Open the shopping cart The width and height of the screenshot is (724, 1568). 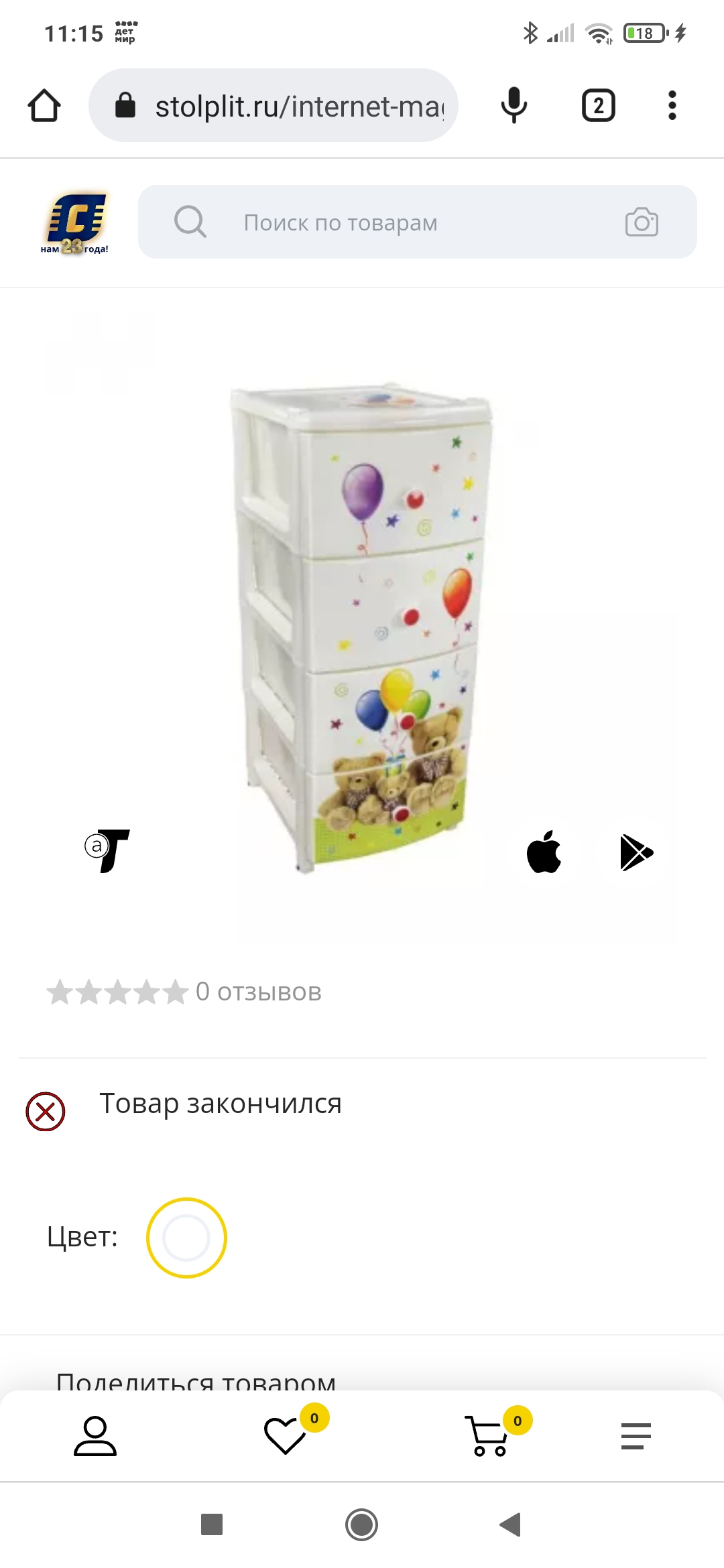487,1436
